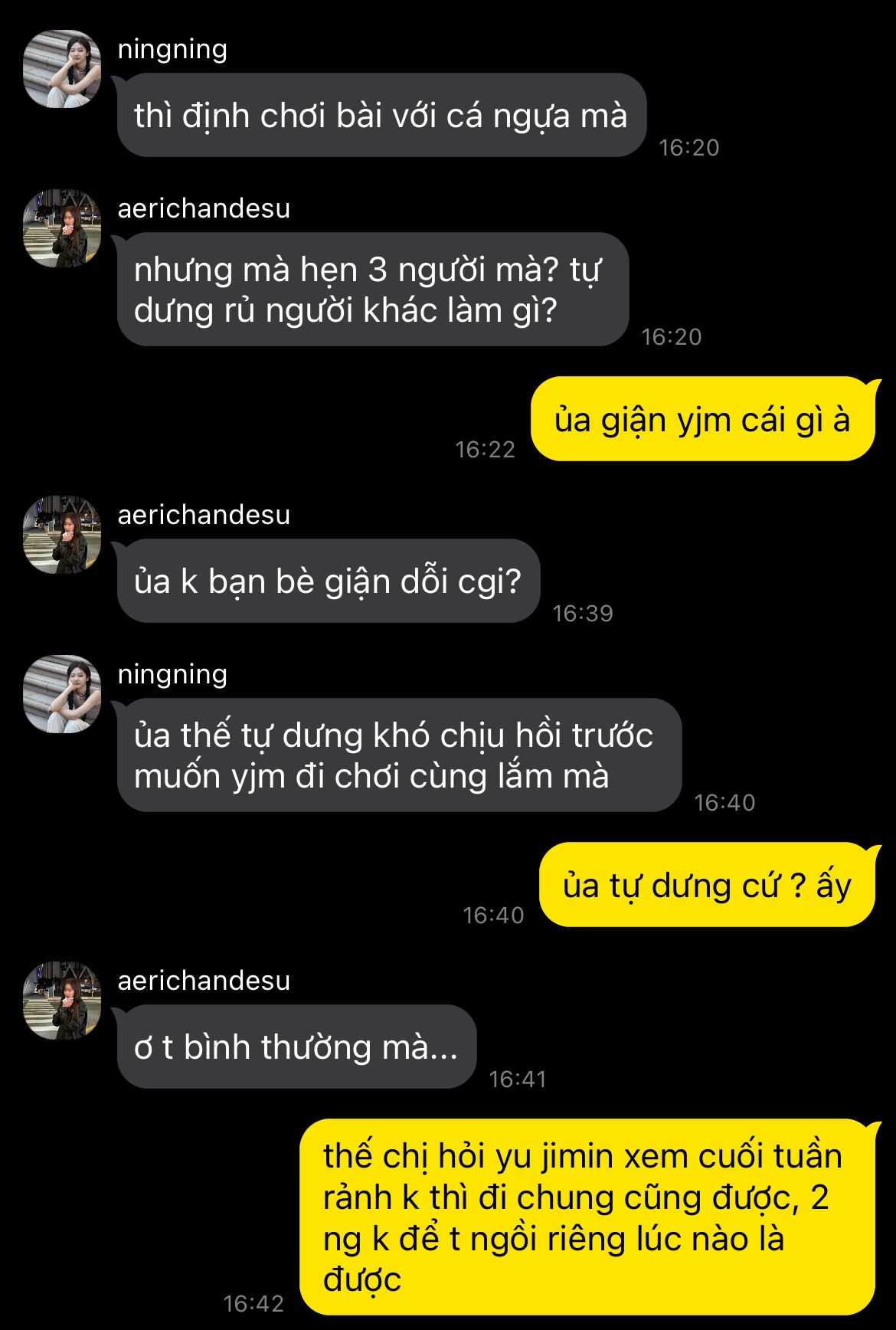View aerichandesu's profile photo next to "giận dỗi cgi?"
The width and height of the screenshot is (896, 1330).
click(x=62, y=535)
